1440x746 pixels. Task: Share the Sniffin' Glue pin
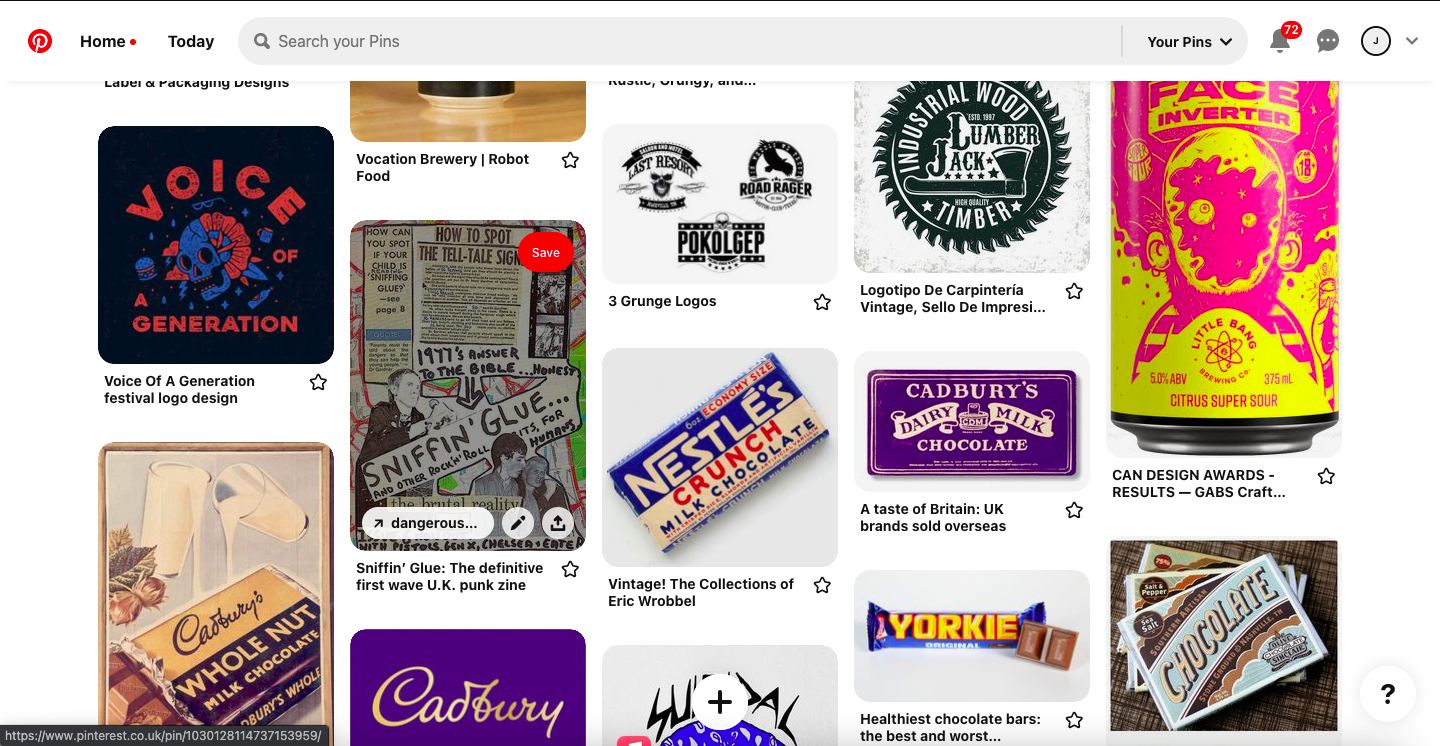[558, 522]
